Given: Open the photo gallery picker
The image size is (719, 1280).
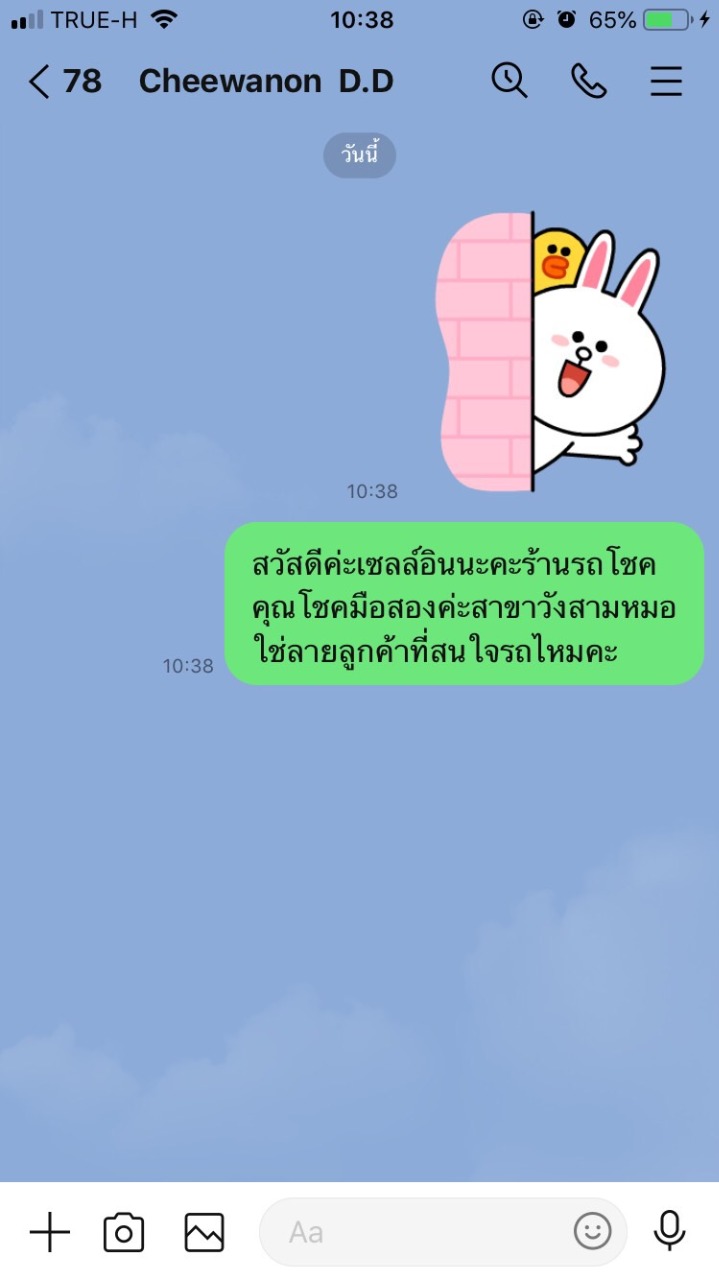Looking at the screenshot, I should coord(204,1232).
